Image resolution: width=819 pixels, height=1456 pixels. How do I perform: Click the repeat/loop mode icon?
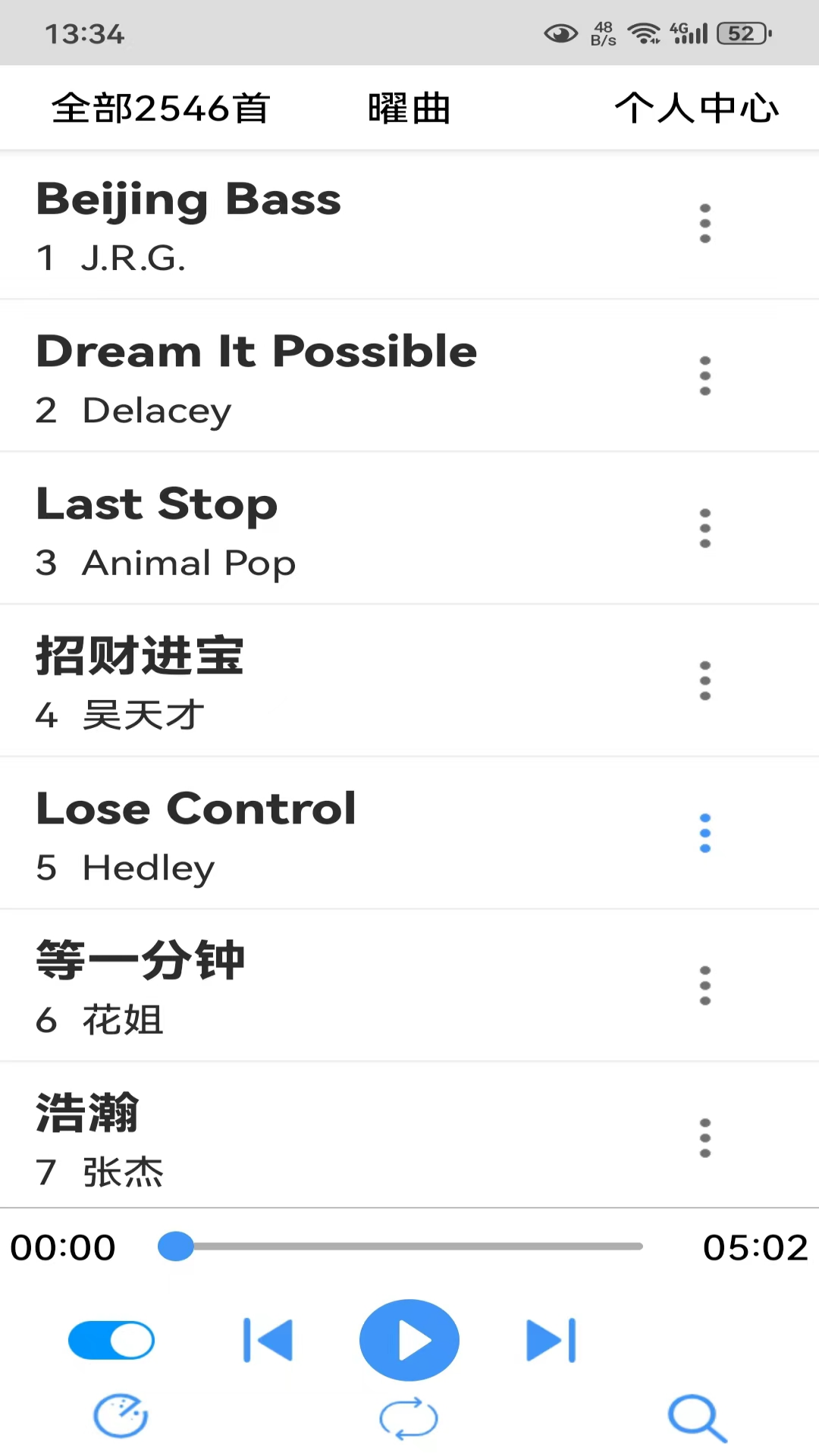click(x=409, y=1417)
